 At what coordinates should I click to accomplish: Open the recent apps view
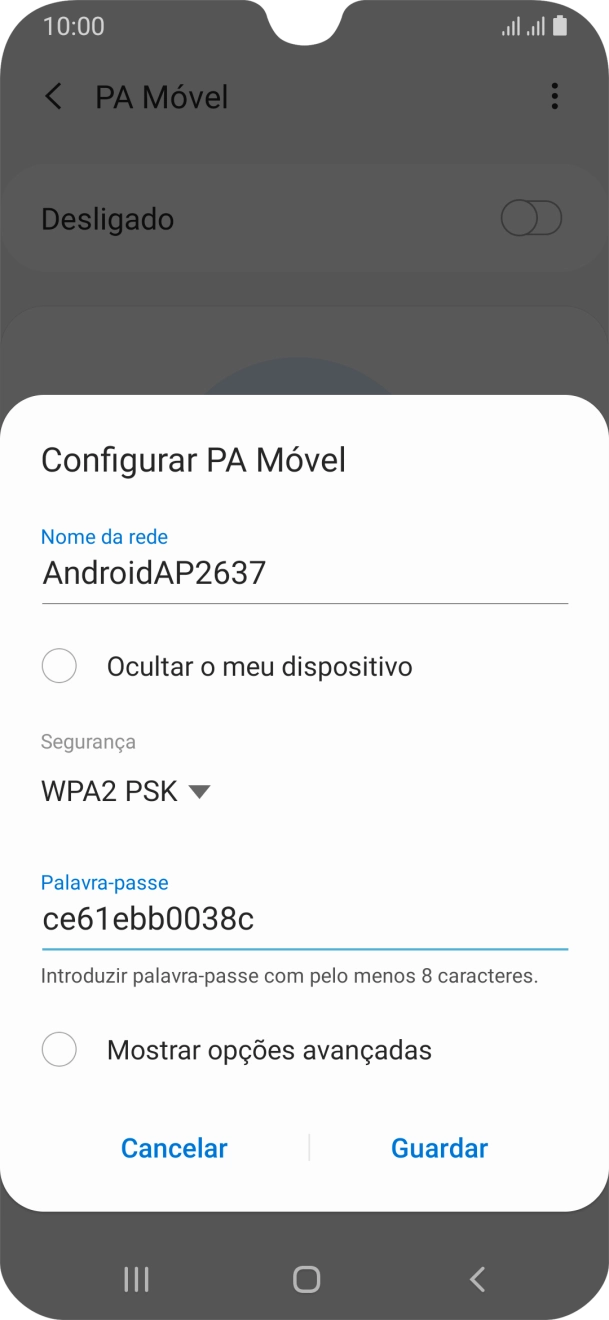coord(136,1278)
